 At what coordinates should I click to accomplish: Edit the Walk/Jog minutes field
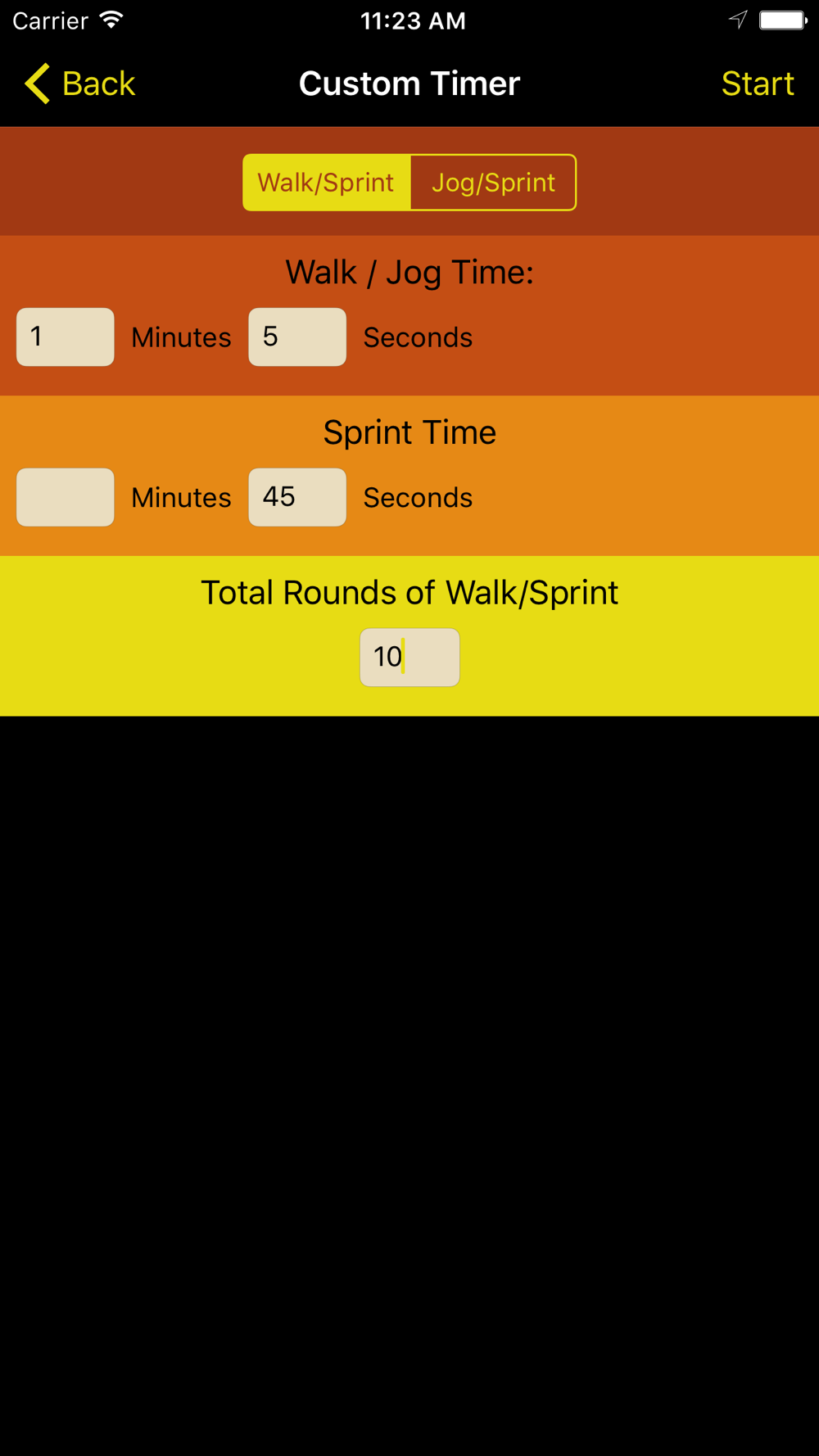[x=66, y=337]
